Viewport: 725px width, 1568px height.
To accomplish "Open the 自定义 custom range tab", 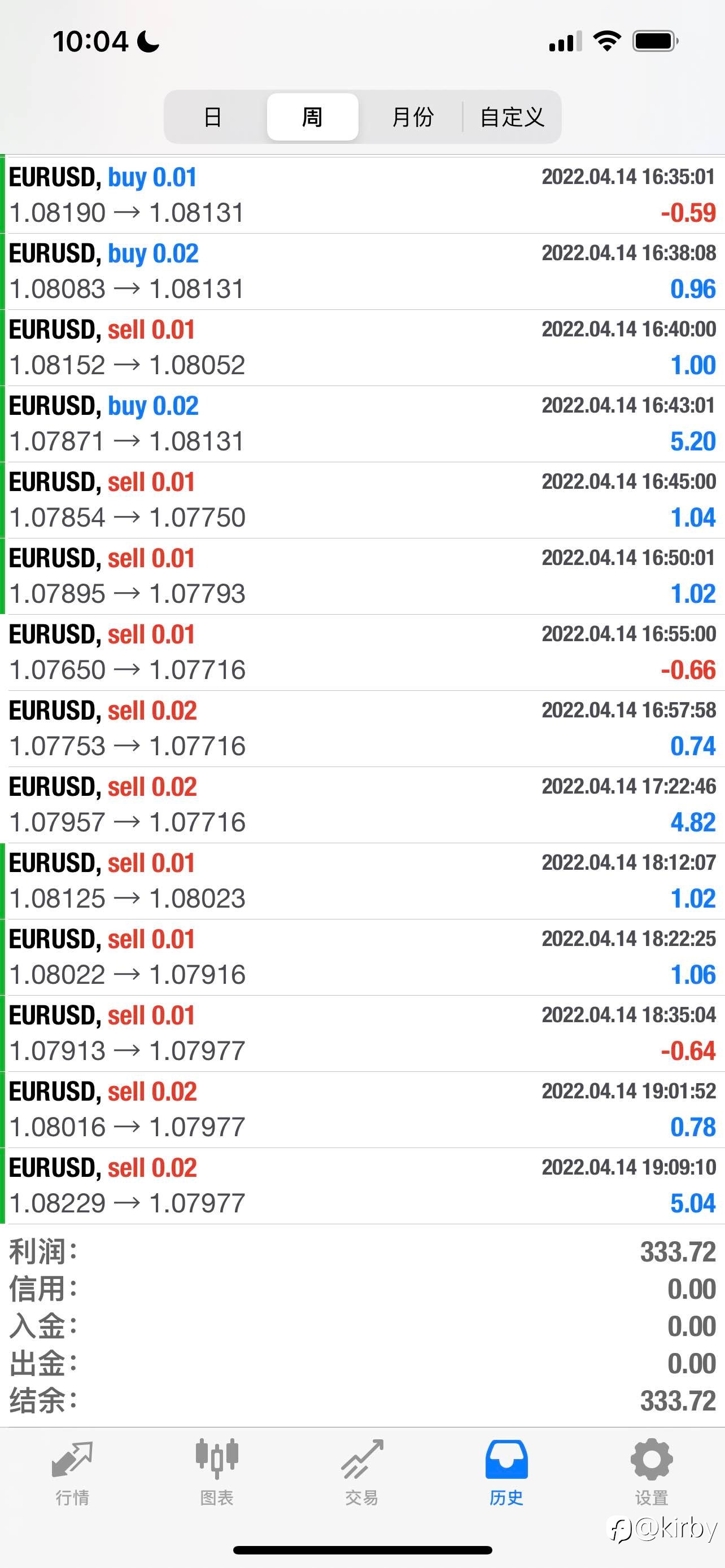I will [x=512, y=117].
